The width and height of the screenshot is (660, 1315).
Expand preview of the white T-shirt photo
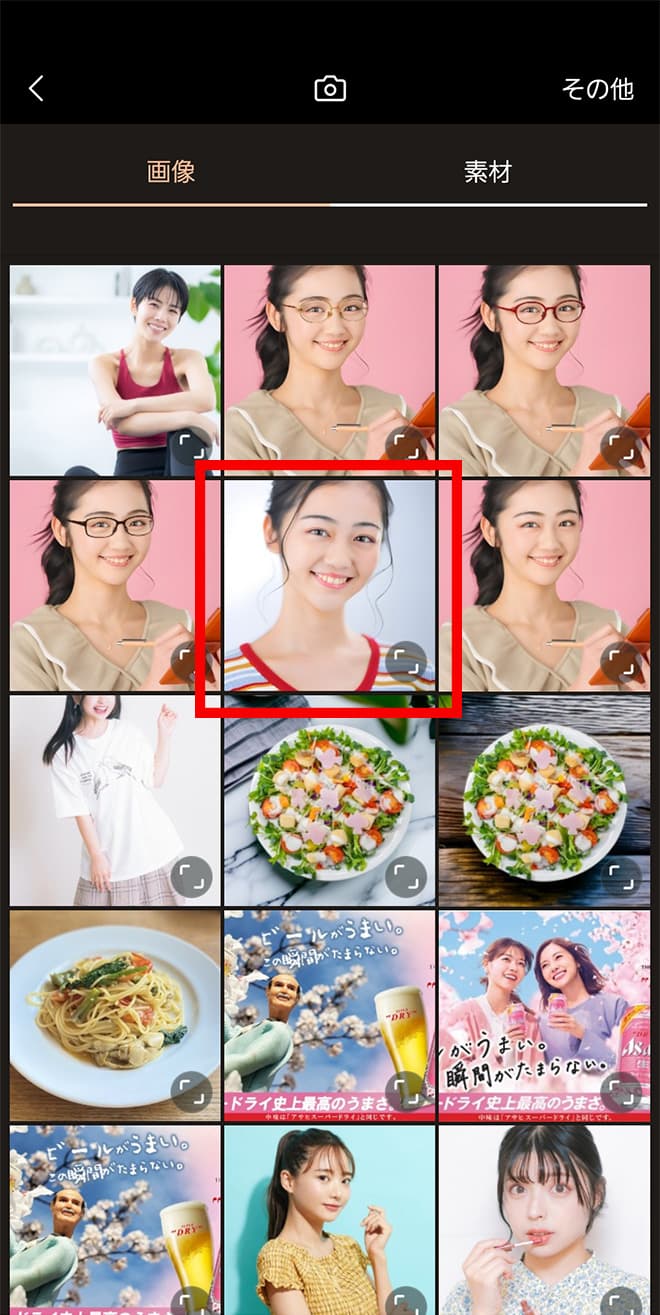point(190,877)
